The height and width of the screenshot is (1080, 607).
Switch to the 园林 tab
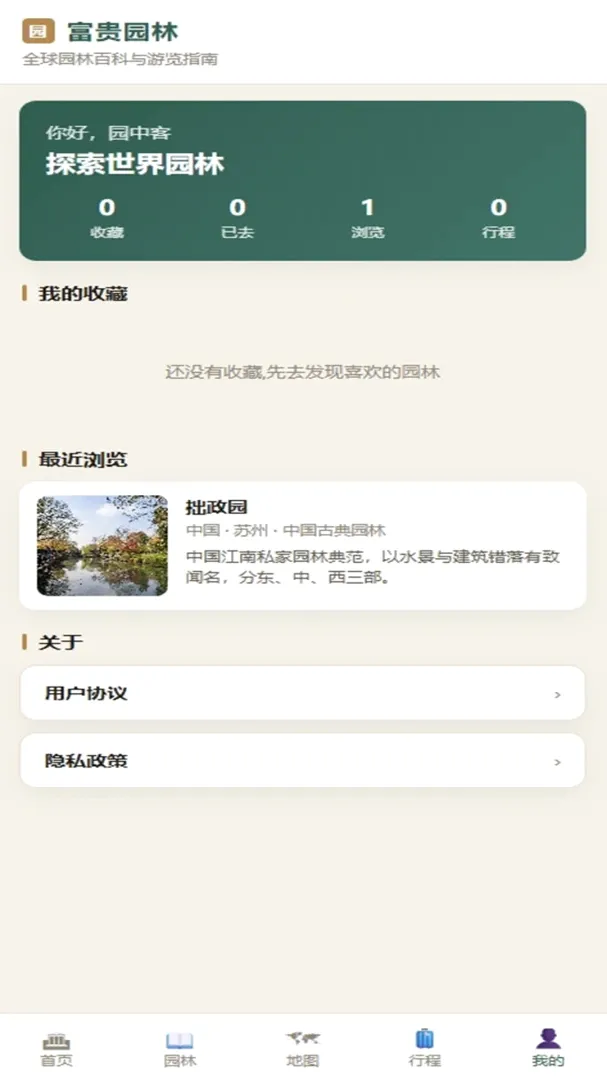(x=180, y=1048)
